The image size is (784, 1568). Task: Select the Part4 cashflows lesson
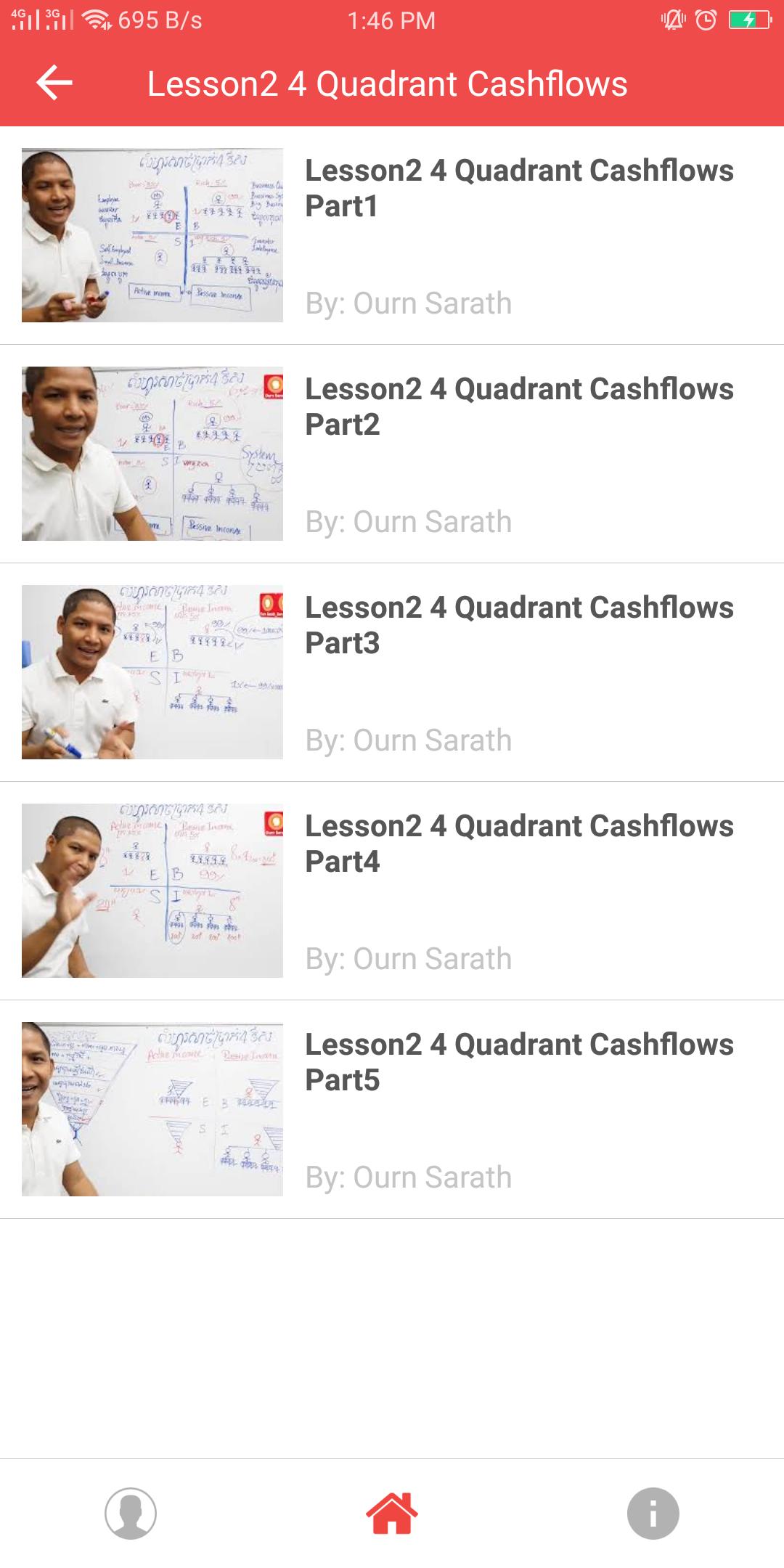[x=392, y=891]
